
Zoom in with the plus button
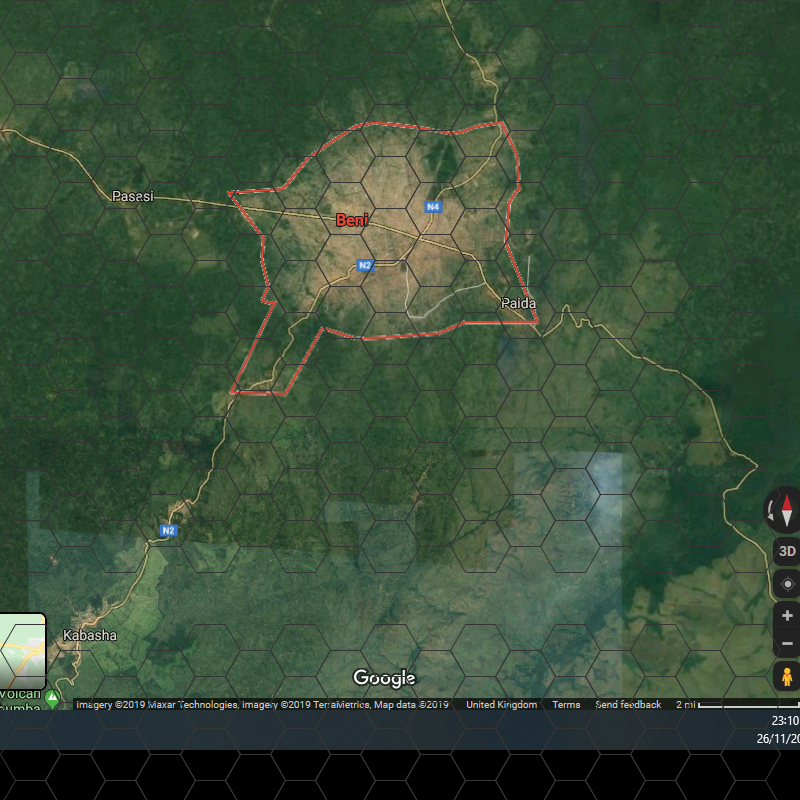pyautogui.click(x=787, y=616)
